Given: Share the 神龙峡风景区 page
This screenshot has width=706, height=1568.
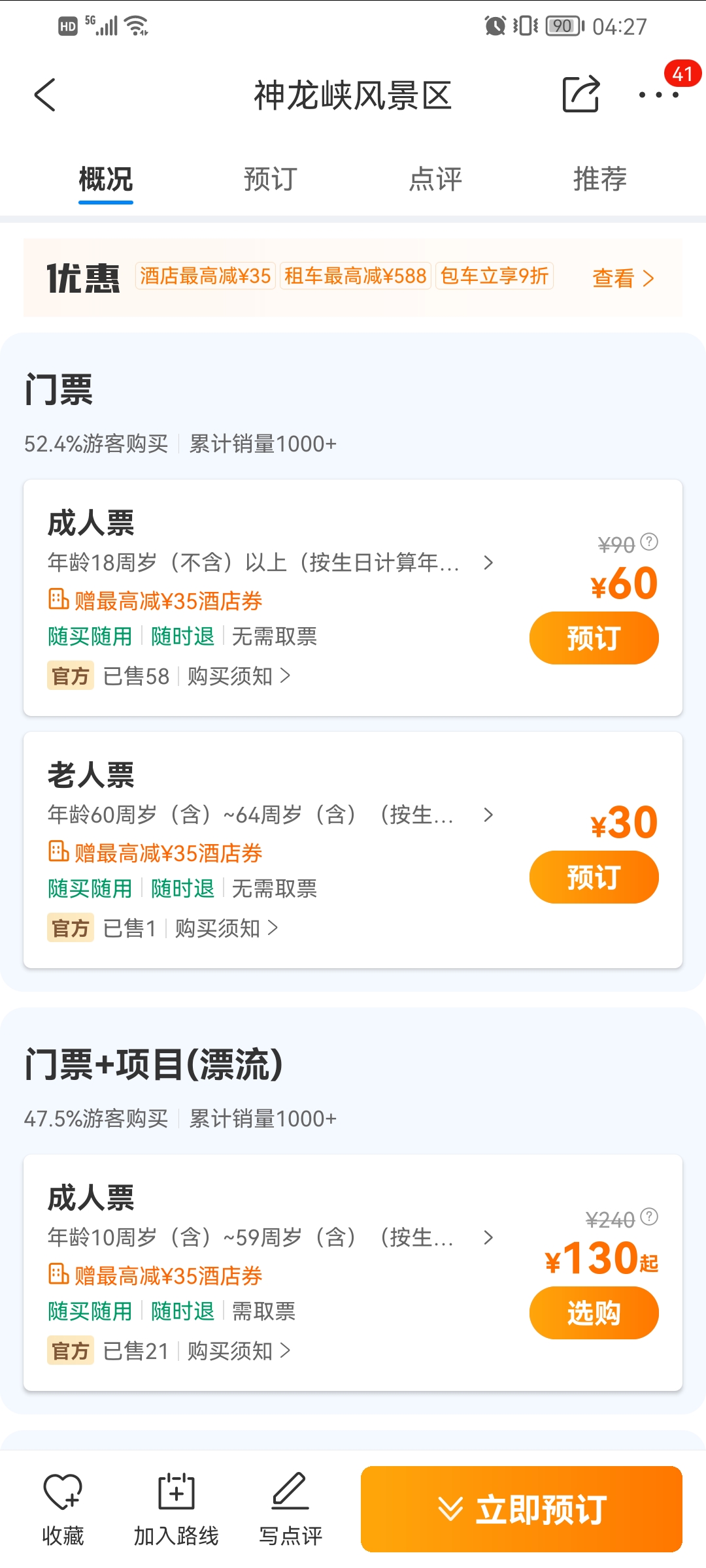Looking at the screenshot, I should tap(581, 95).
